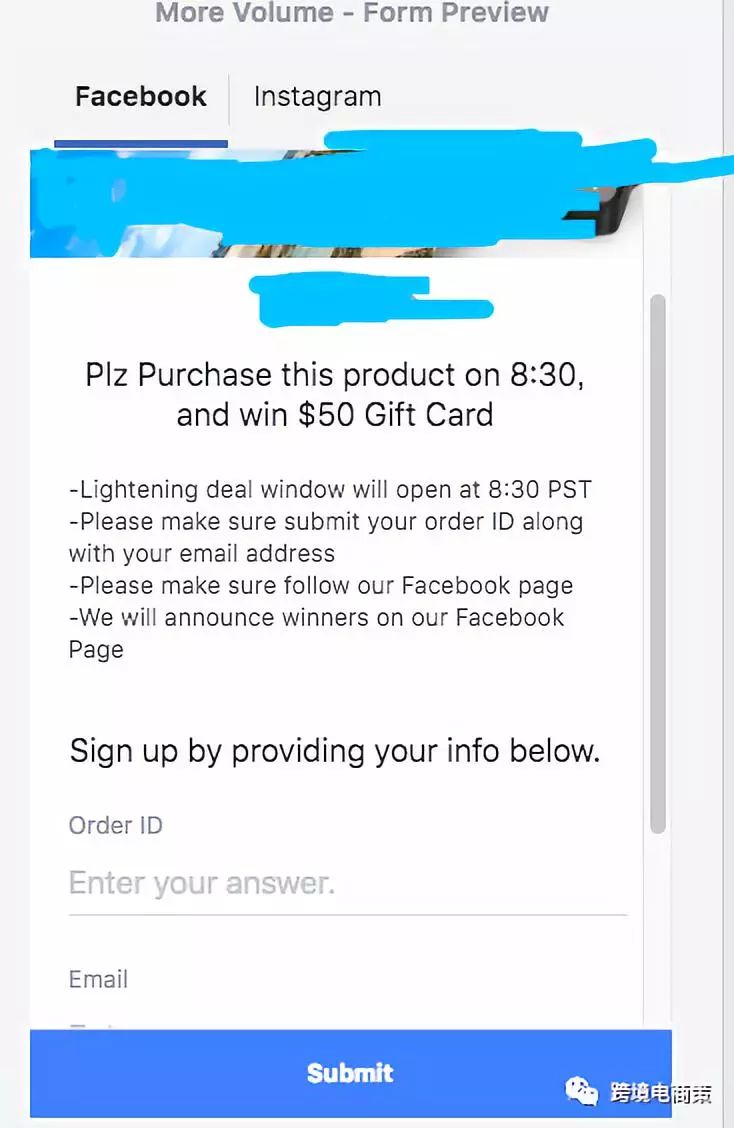
Task: Select the Facebook preview tab
Action: (141, 97)
